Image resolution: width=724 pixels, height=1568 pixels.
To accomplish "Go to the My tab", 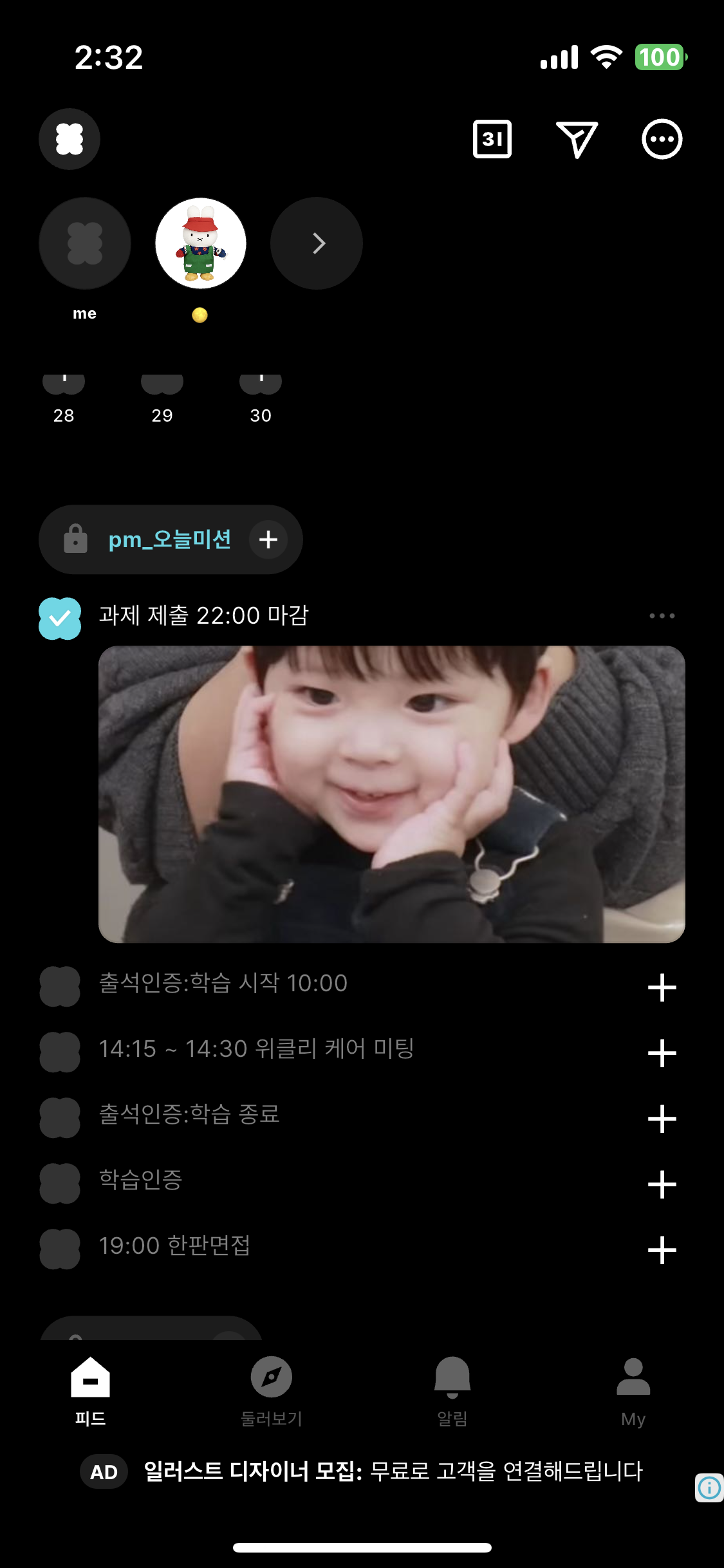I will (633, 1390).
